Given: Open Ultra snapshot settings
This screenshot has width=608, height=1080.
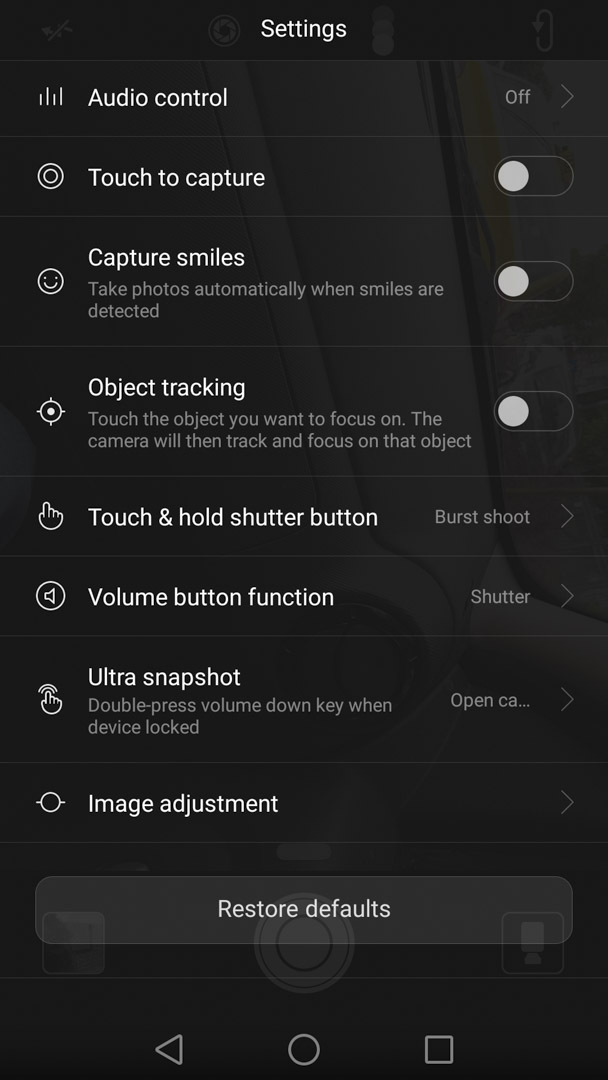Looking at the screenshot, I should click(304, 700).
